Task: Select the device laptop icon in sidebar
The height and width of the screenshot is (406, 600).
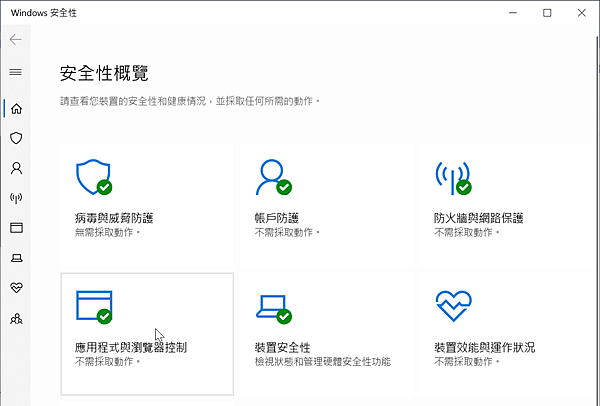Action: pos(15,258)
